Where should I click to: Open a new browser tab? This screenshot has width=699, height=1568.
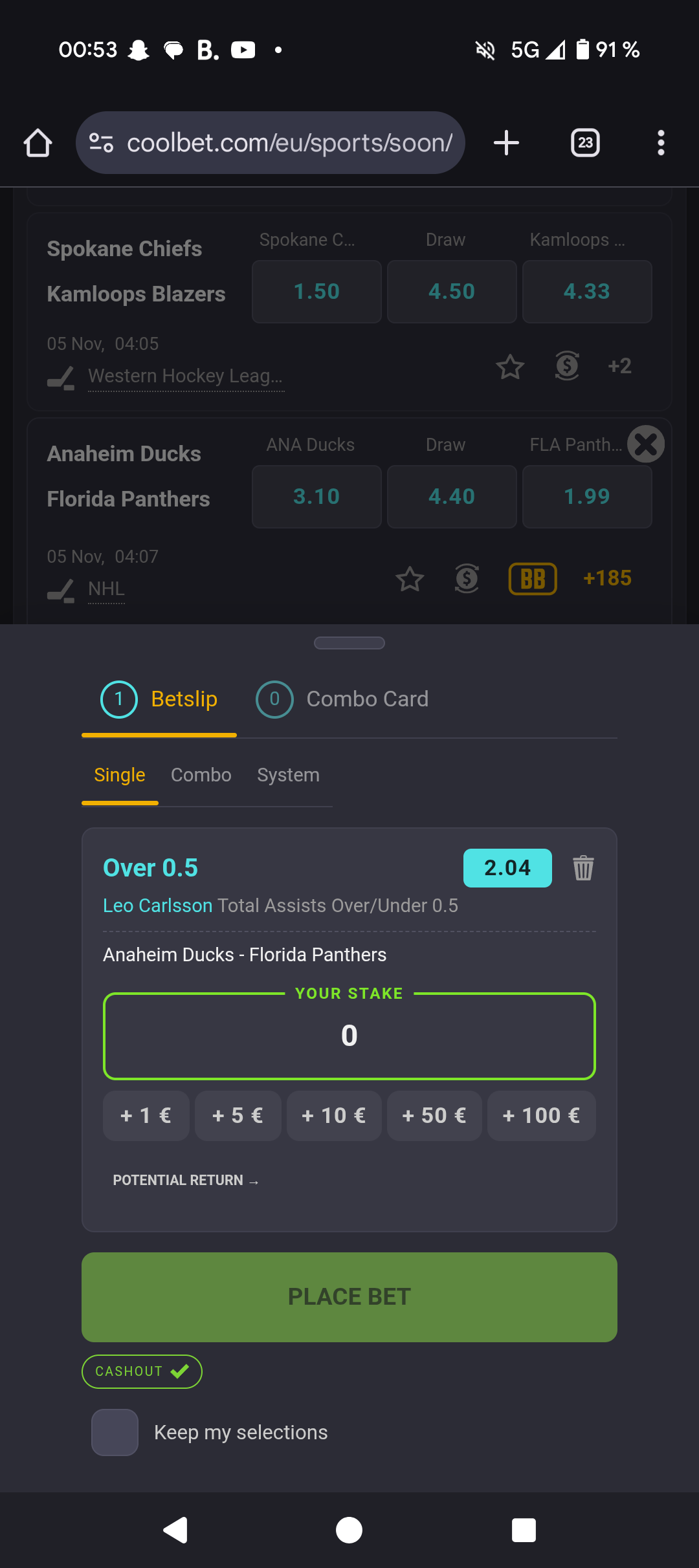506,143
